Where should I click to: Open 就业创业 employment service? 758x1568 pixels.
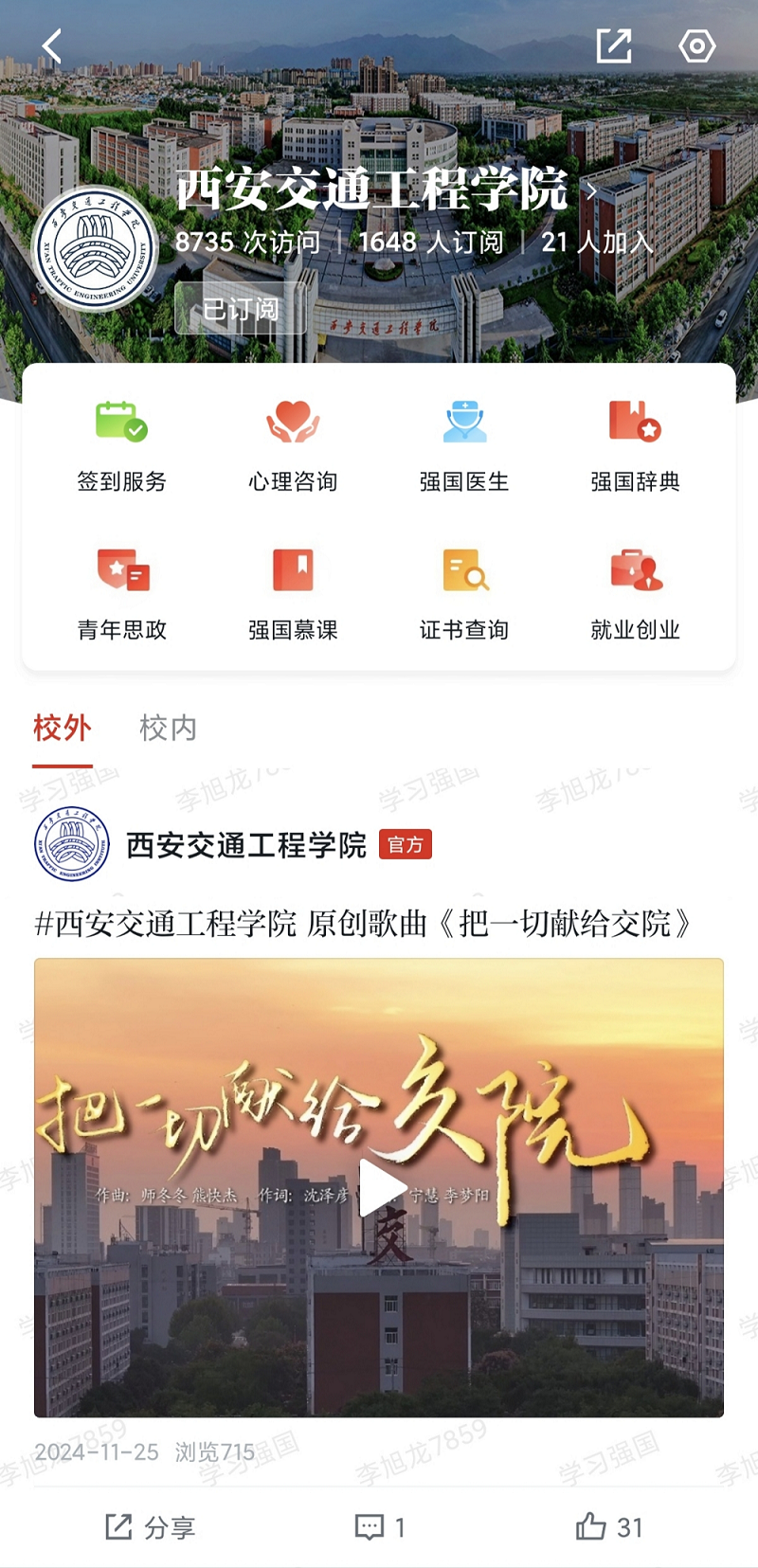click(635, 592)
